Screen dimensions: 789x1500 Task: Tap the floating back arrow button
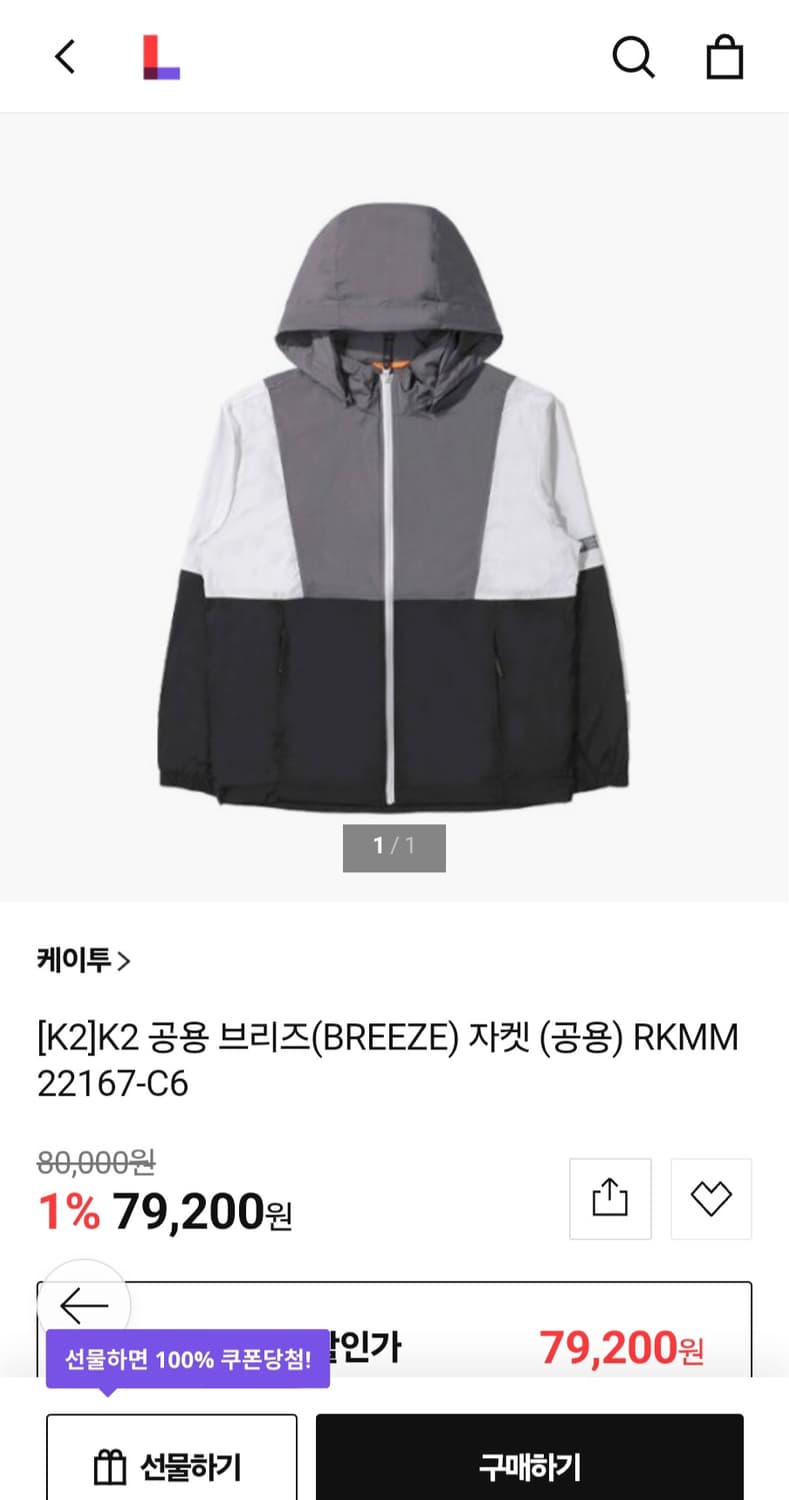pyautogui.click(x=84, y=1306)
